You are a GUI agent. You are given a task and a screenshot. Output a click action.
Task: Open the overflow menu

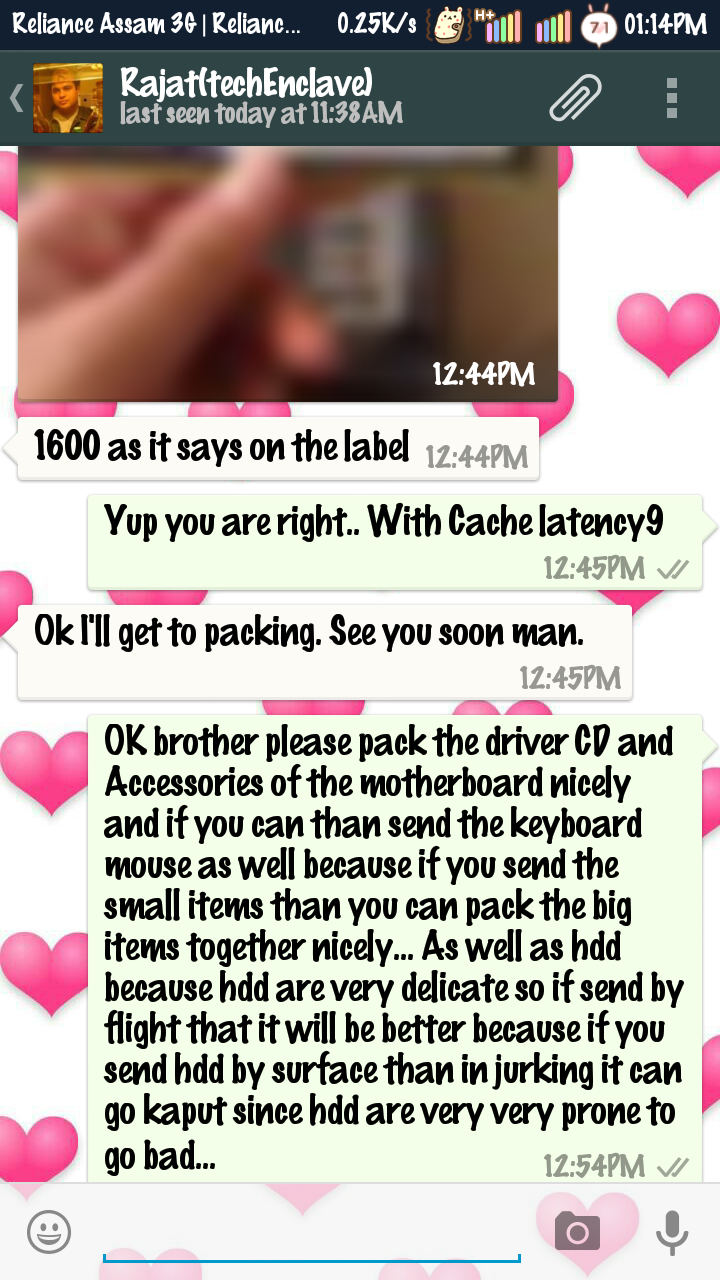tap(672, 98)
